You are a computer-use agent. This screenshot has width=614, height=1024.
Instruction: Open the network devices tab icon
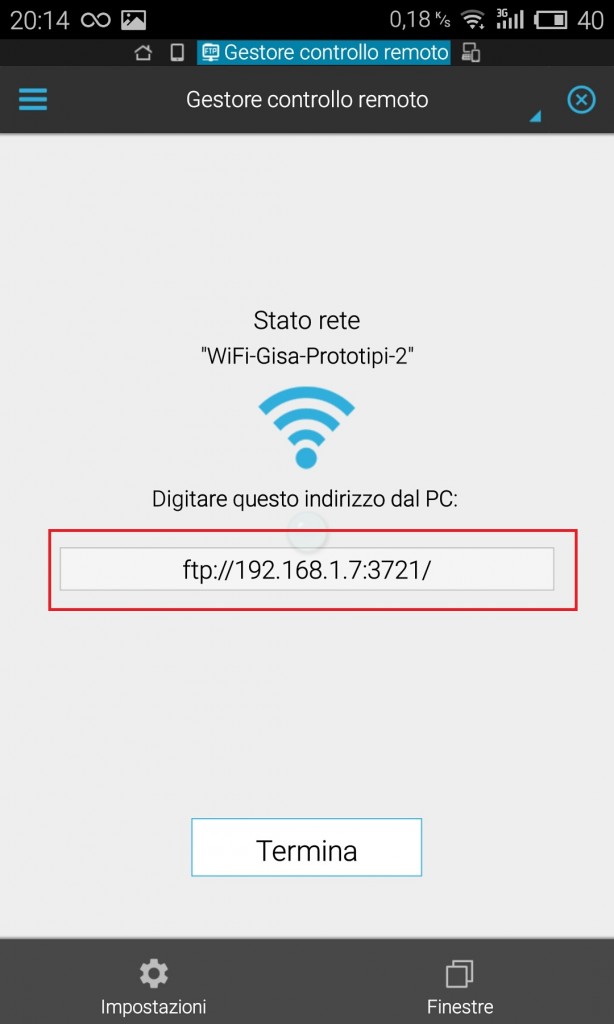[472, 52]
